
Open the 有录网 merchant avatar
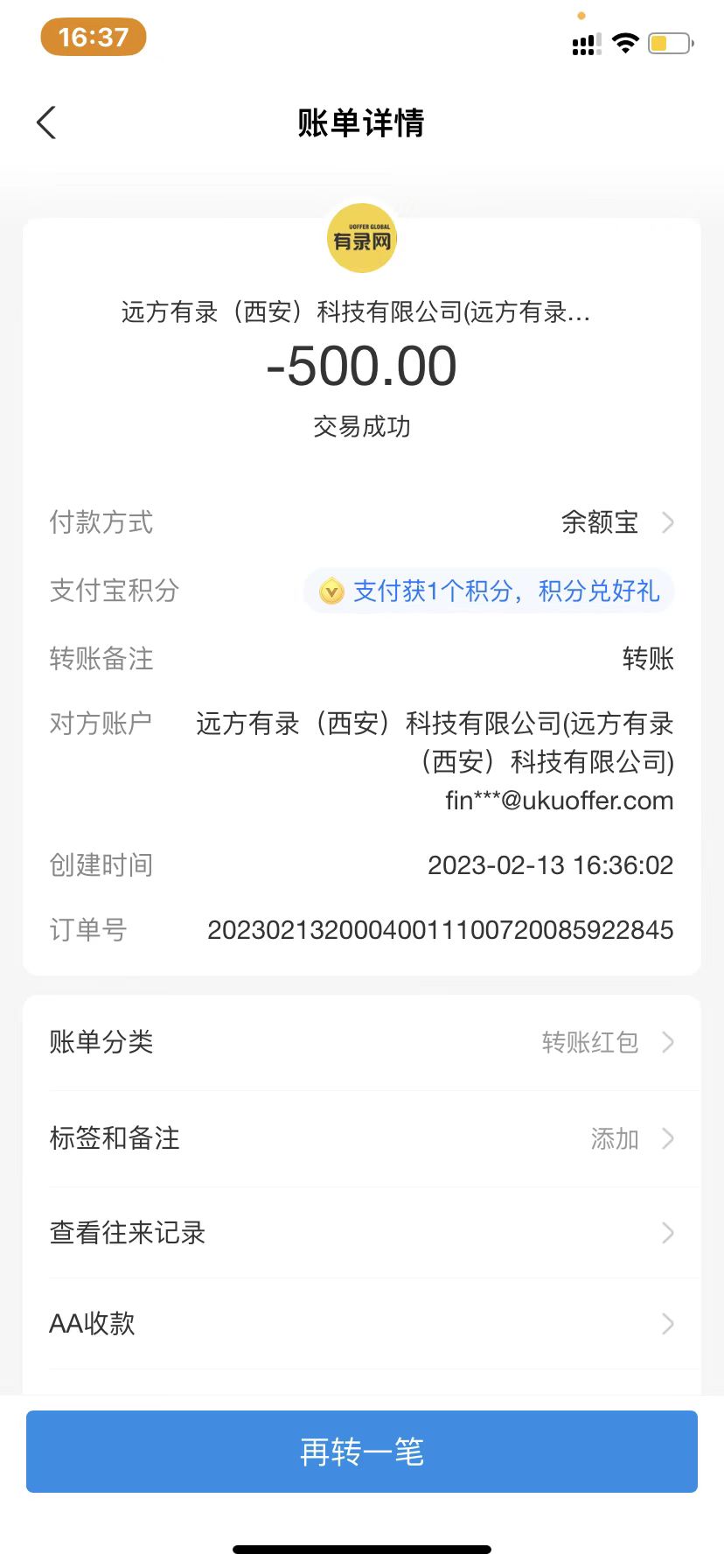coord(362,238)
